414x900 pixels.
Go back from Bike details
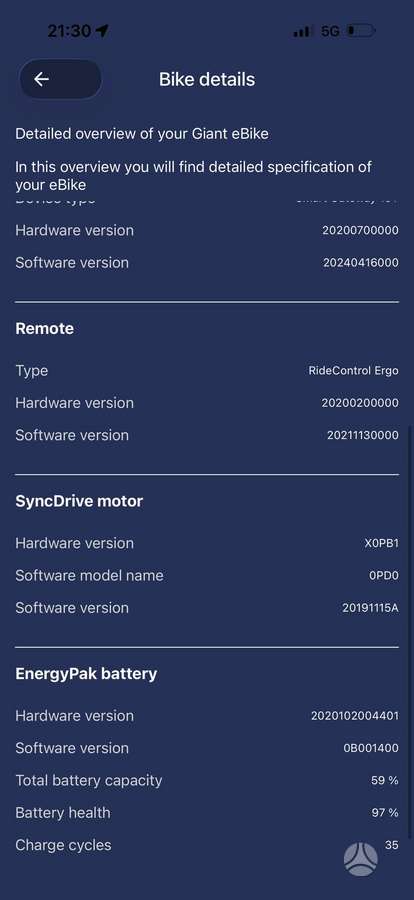coord(60,79)
